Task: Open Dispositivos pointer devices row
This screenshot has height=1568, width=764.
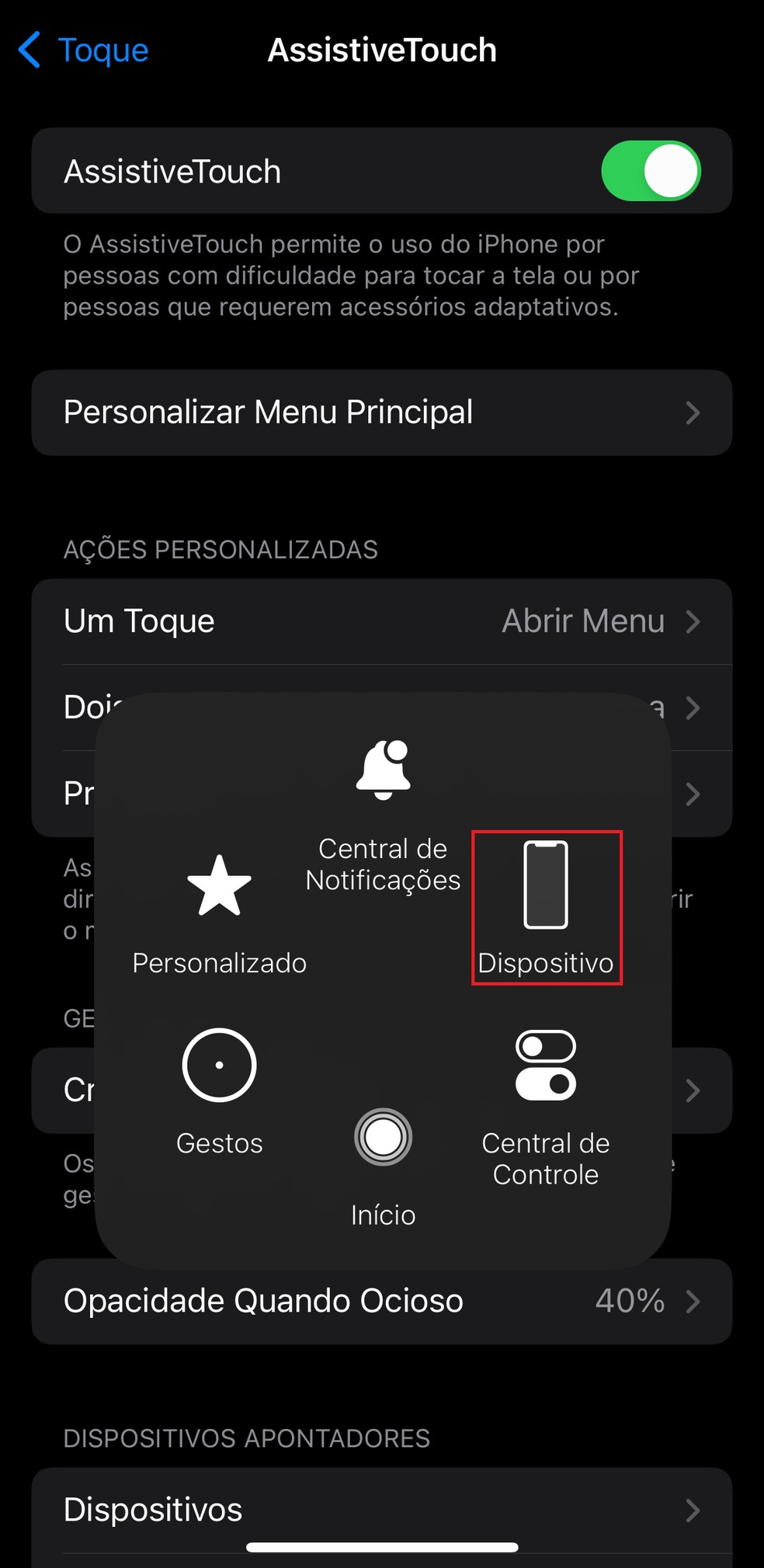Action: click(x=381, y=1510)
